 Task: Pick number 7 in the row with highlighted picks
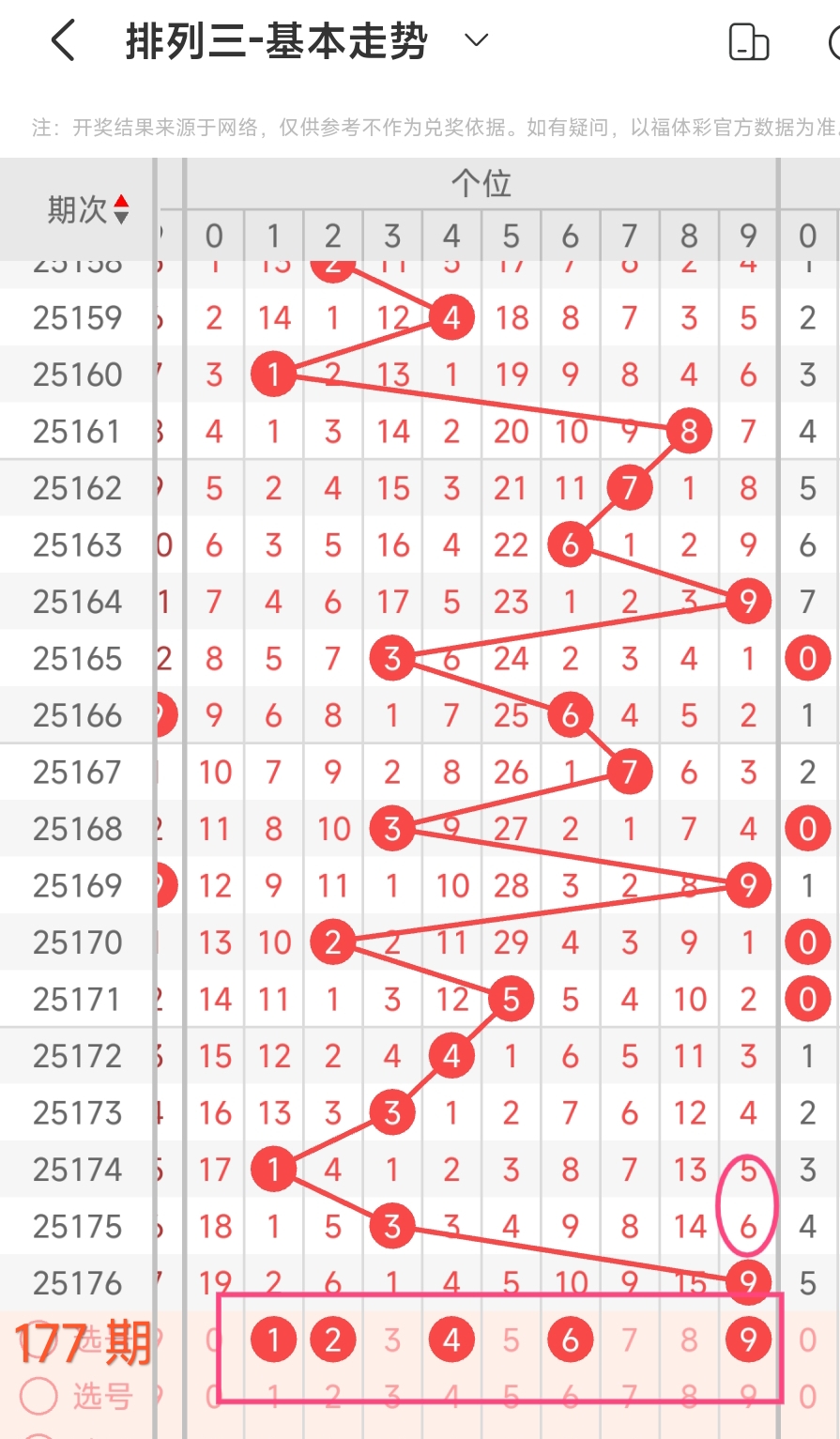point(630,1339)
